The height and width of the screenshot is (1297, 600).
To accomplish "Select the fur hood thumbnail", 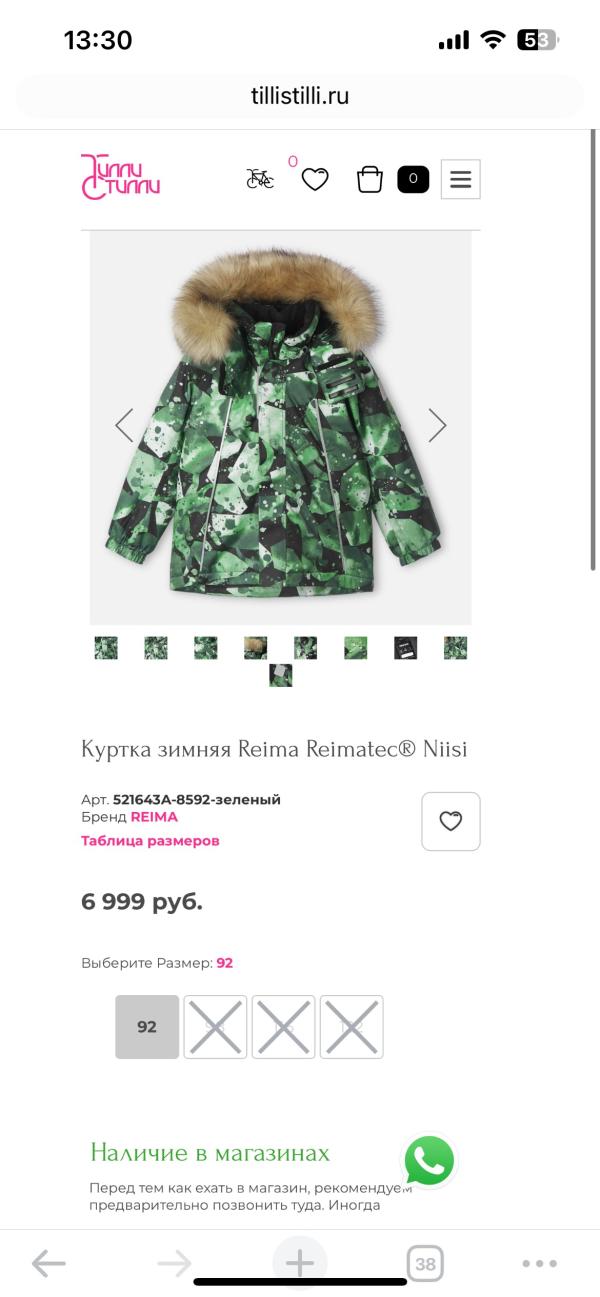I will click(x=255, y=648).
